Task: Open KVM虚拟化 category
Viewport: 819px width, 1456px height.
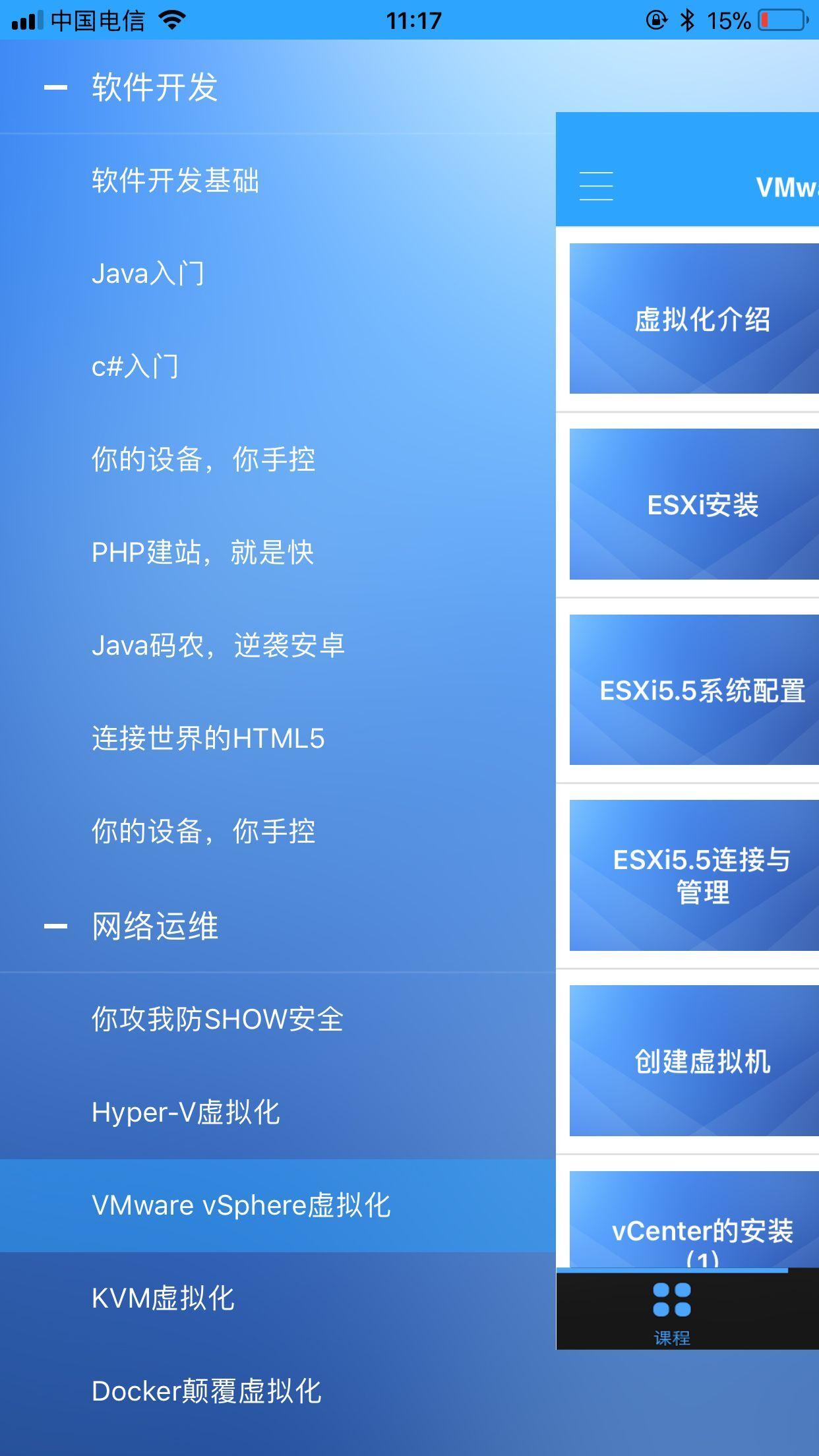Action: (278, 1298)
